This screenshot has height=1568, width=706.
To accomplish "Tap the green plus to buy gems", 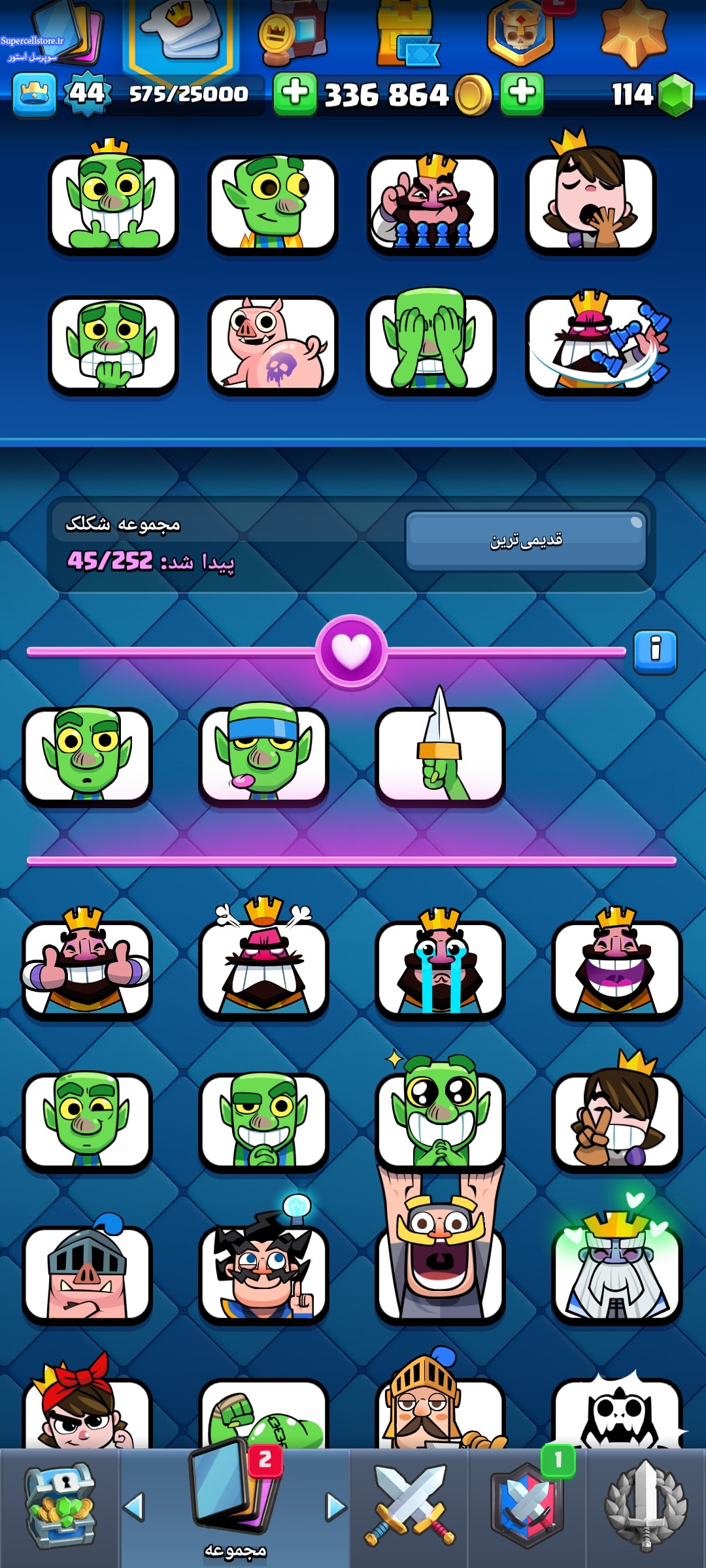I will 522,94.
